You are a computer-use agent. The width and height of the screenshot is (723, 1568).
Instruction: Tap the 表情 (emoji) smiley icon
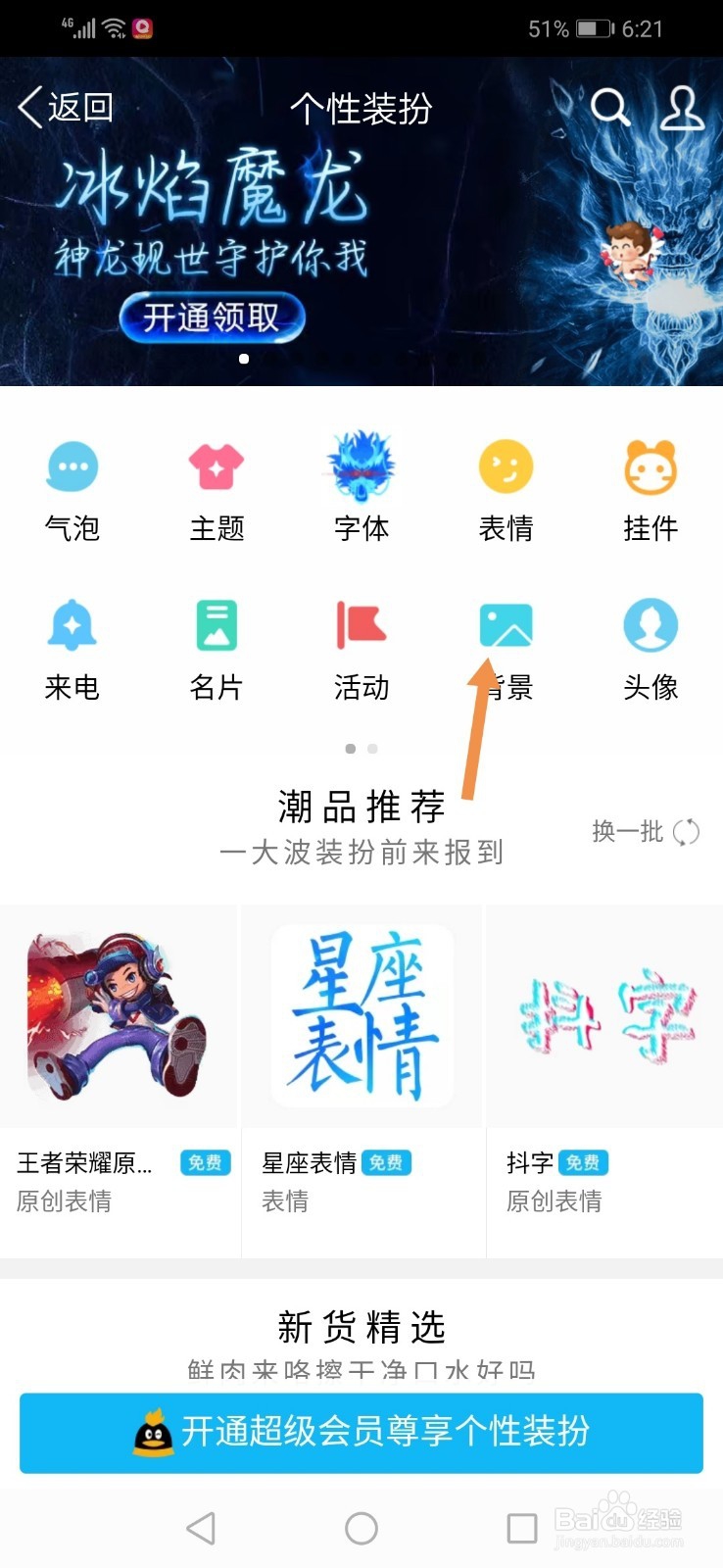pyautogui.click(x=506, y=468)
